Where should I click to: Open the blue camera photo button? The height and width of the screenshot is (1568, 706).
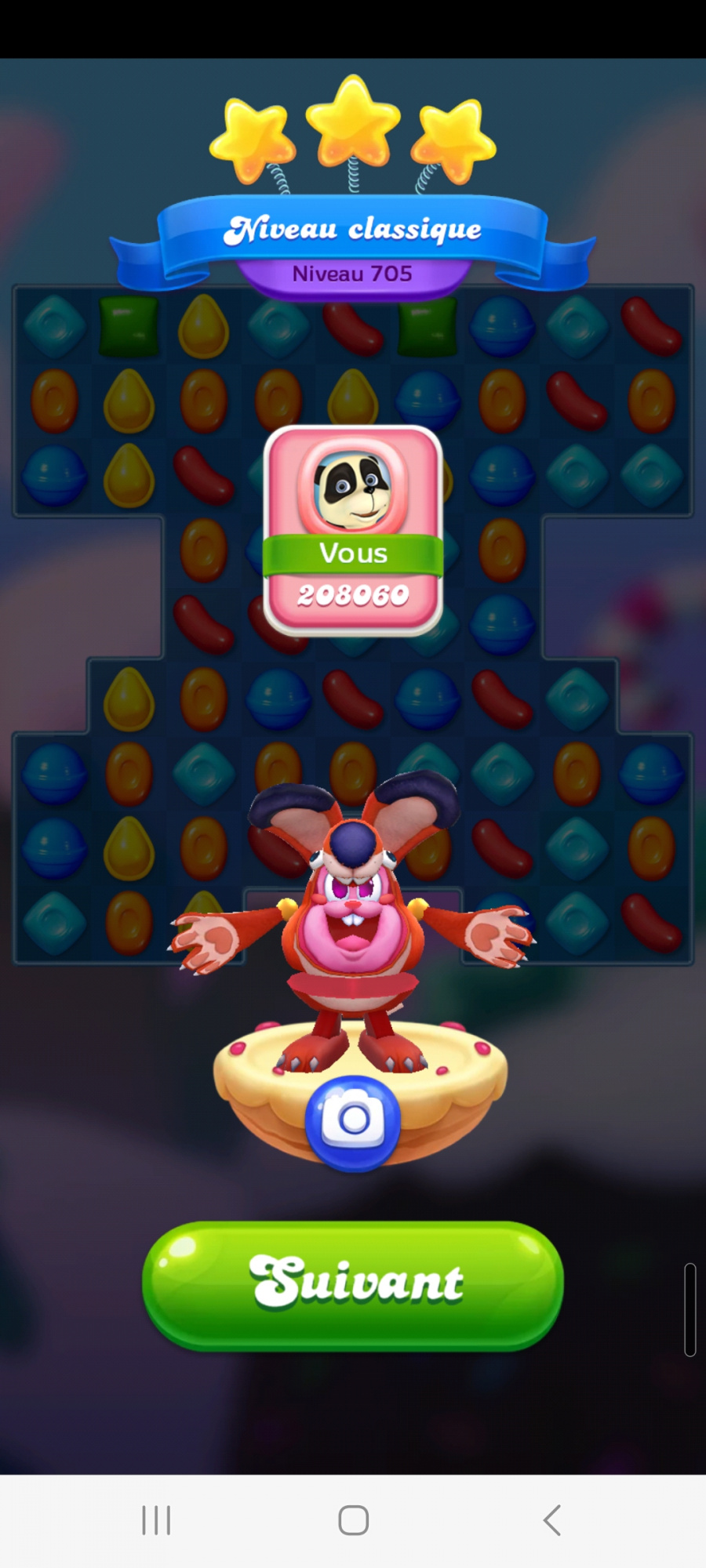353,1122
